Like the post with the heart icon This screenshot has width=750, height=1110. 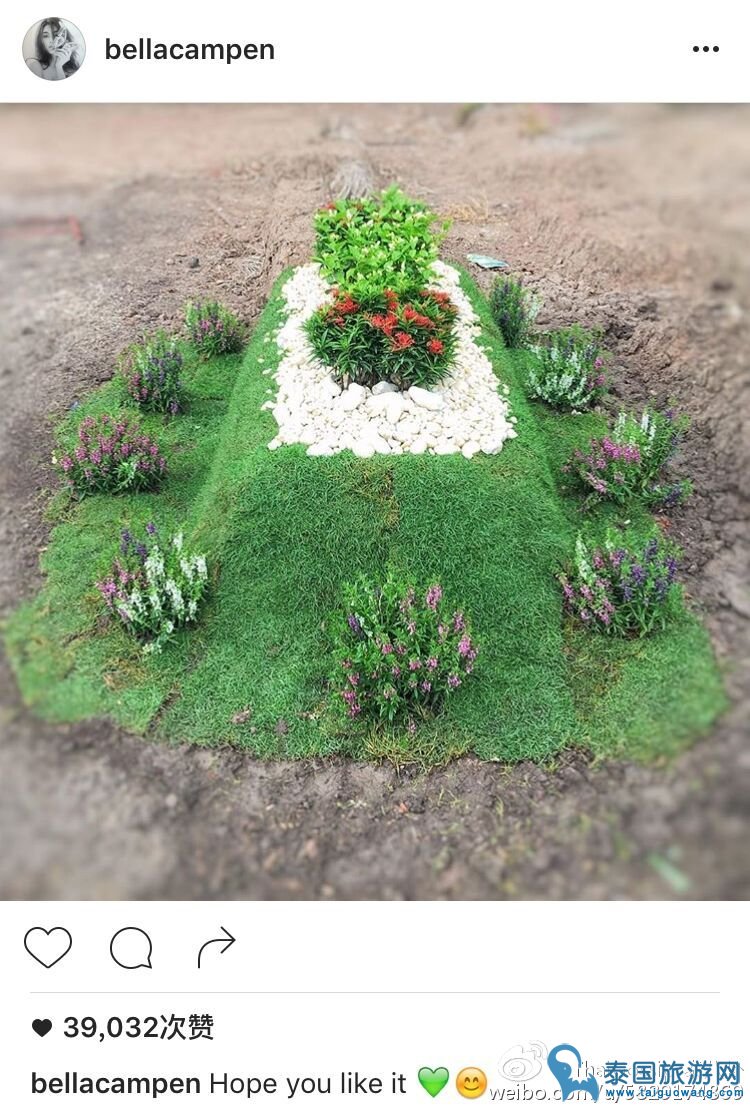pyautogui.click(x=48, y=947)
